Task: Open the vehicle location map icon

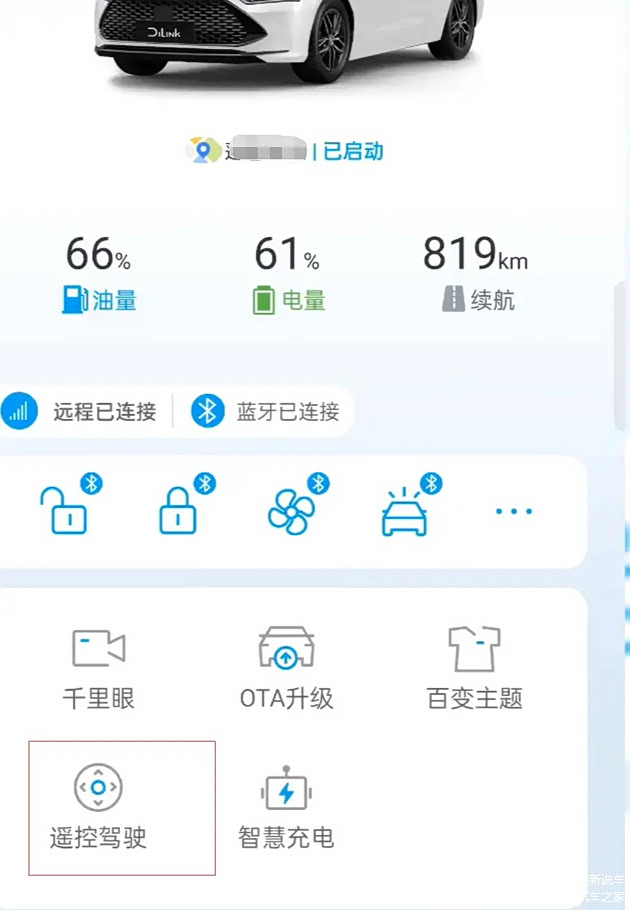Action: click(x=203, y=151)
